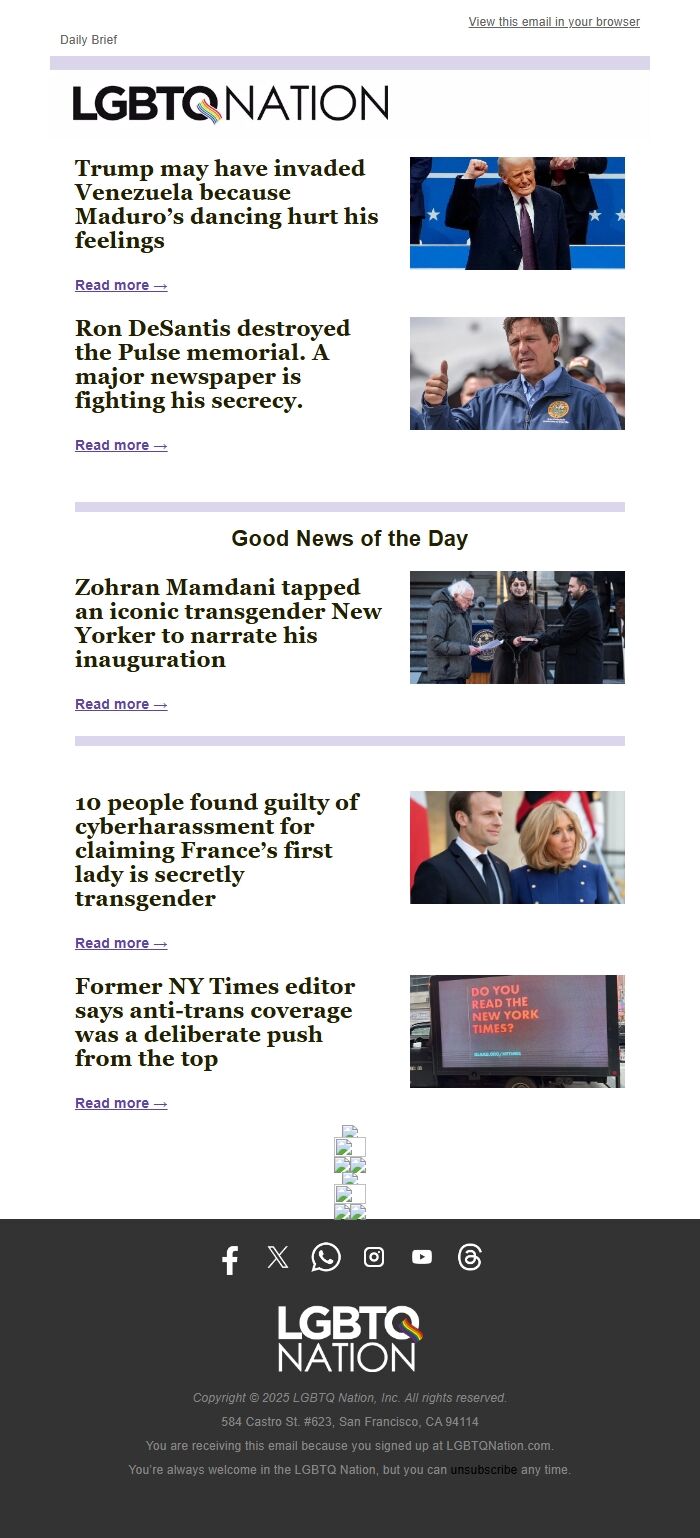Read more on NY Times editor story
The image size is (700, 1538).
[121, 1104]
